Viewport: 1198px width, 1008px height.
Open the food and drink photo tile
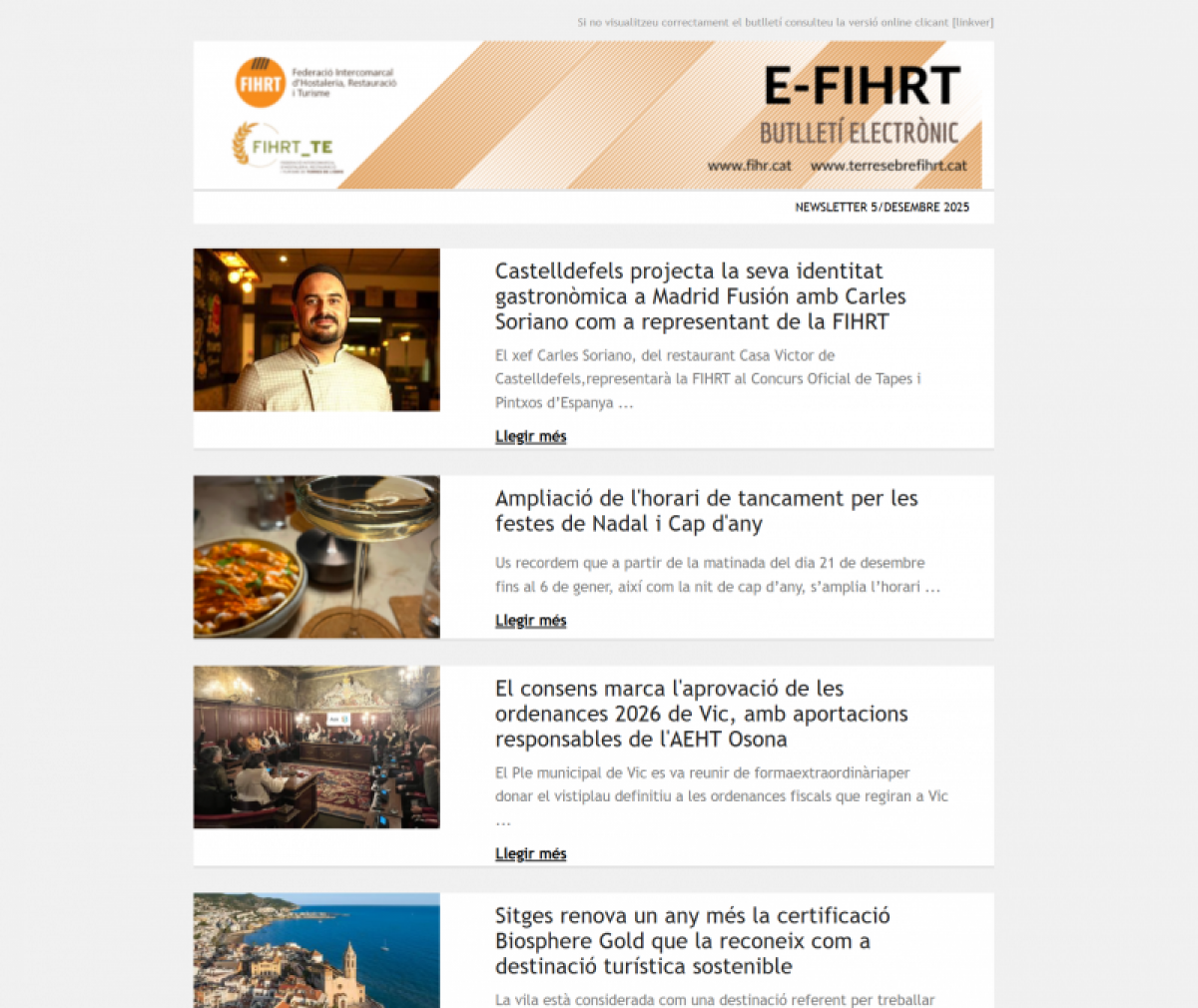coord(316,556)
